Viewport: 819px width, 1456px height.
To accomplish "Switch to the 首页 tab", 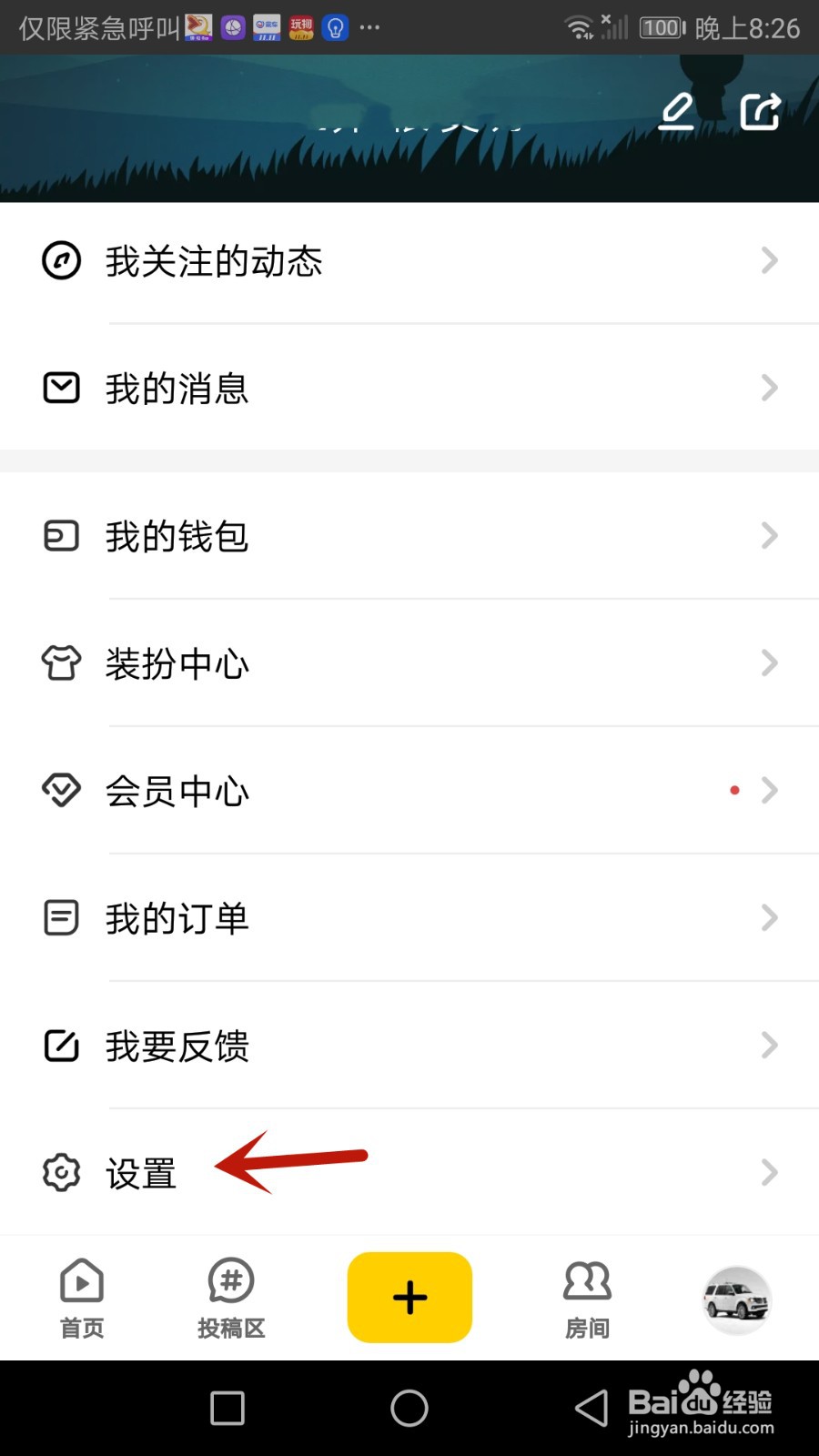I will 82,1299.
